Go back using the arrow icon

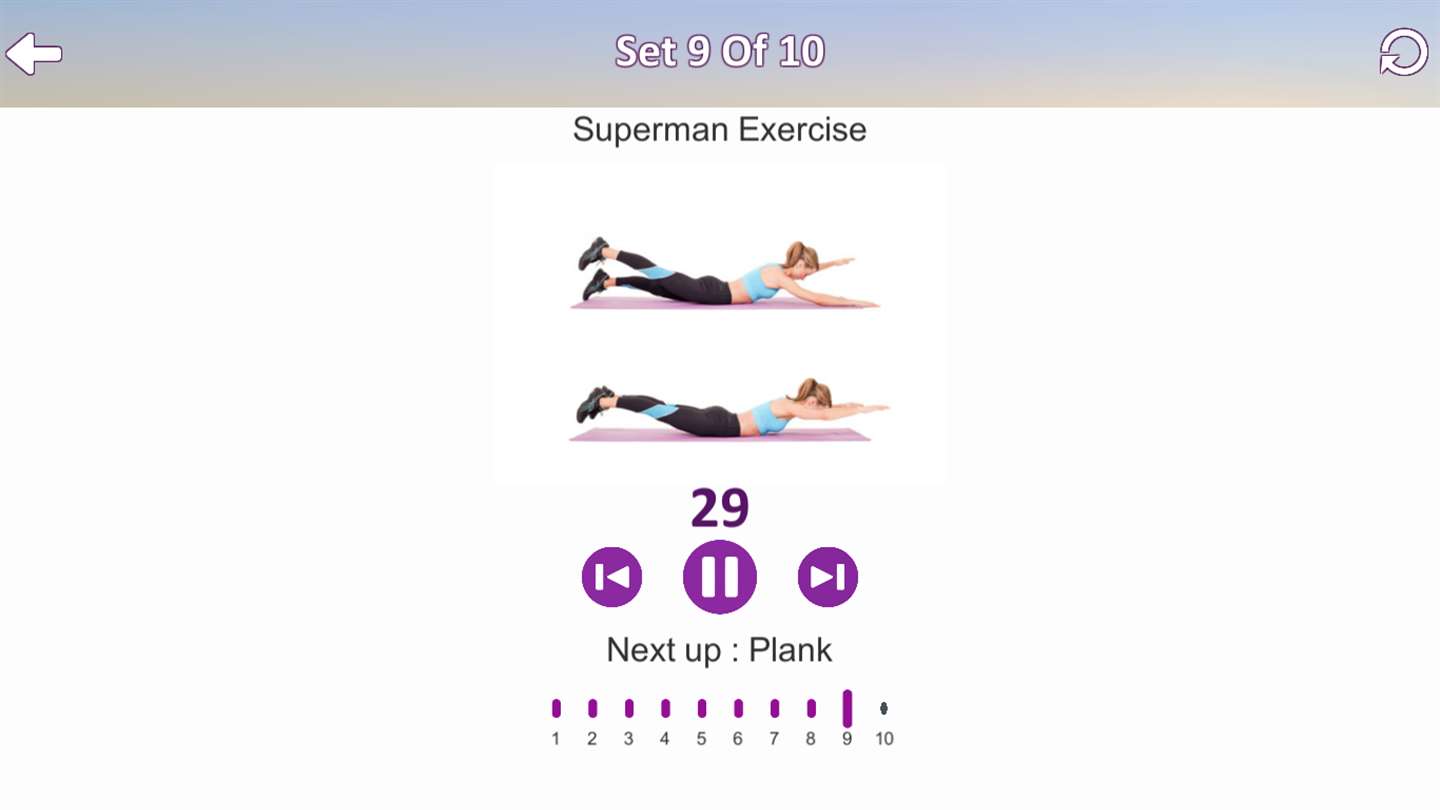(34, 53)
